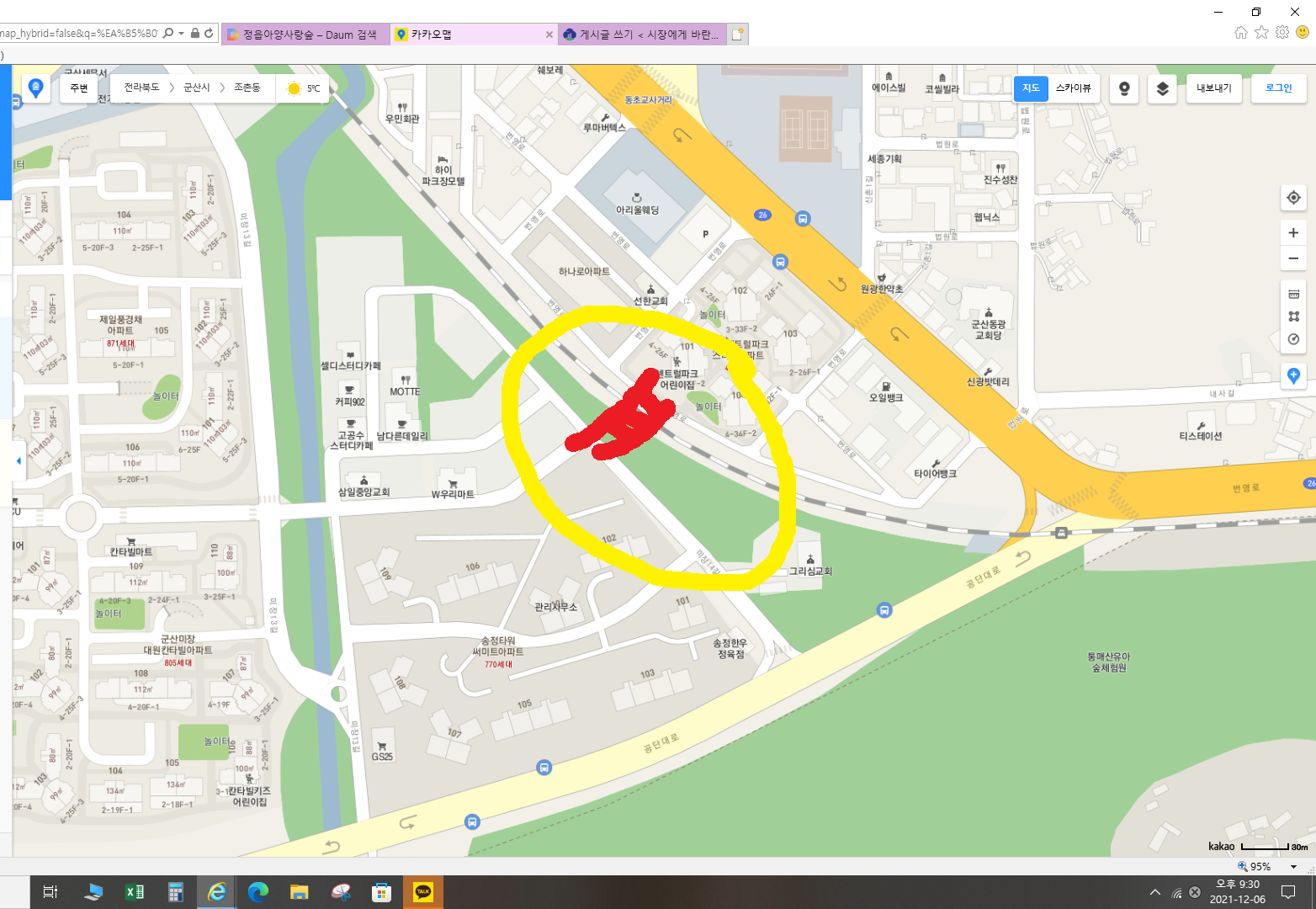This screenshot has height=909, width=1316.
Task: Expand the collapsed left side panel
Action: click(x=19, y=461)
